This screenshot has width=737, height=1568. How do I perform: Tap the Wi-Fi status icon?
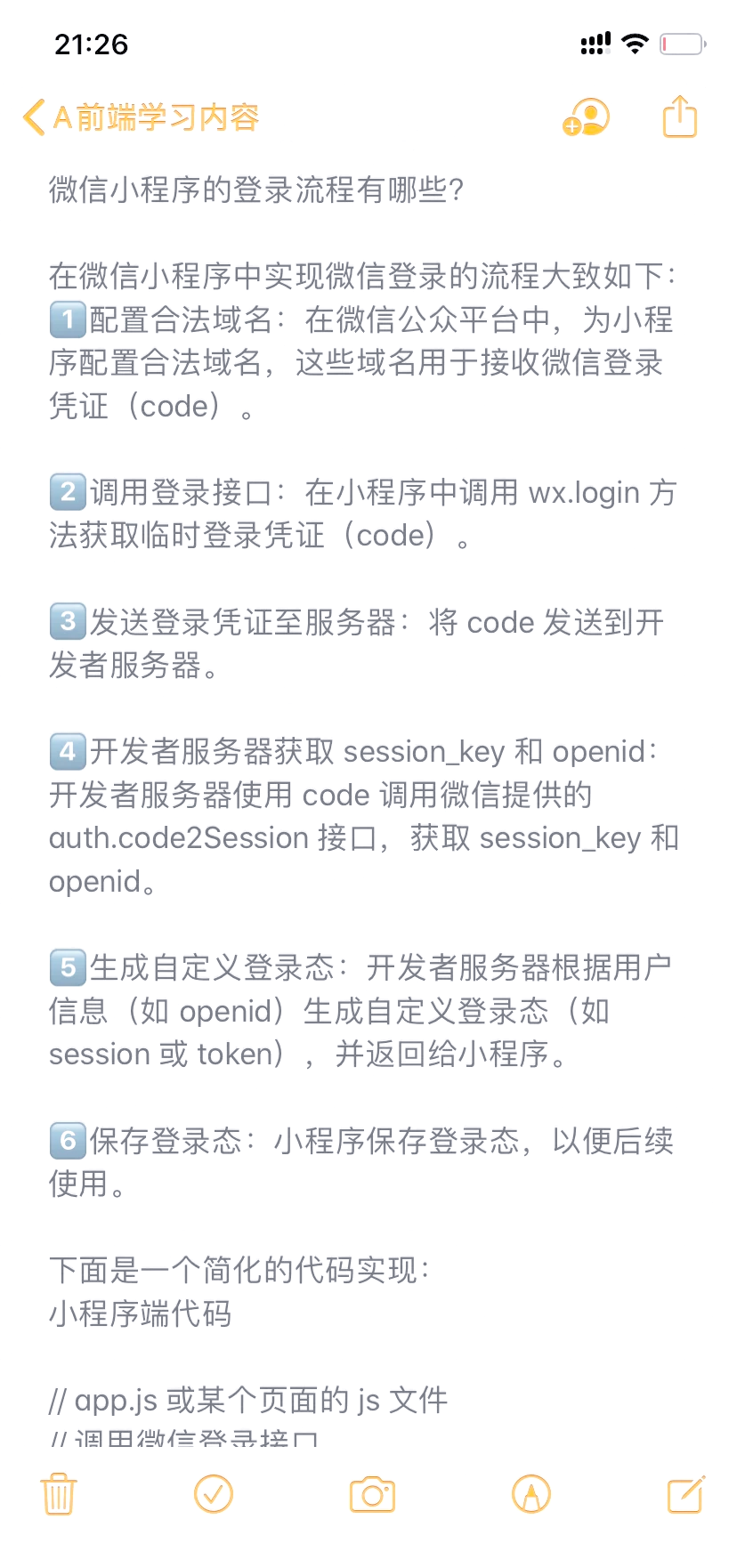click(x=635, y=42)
